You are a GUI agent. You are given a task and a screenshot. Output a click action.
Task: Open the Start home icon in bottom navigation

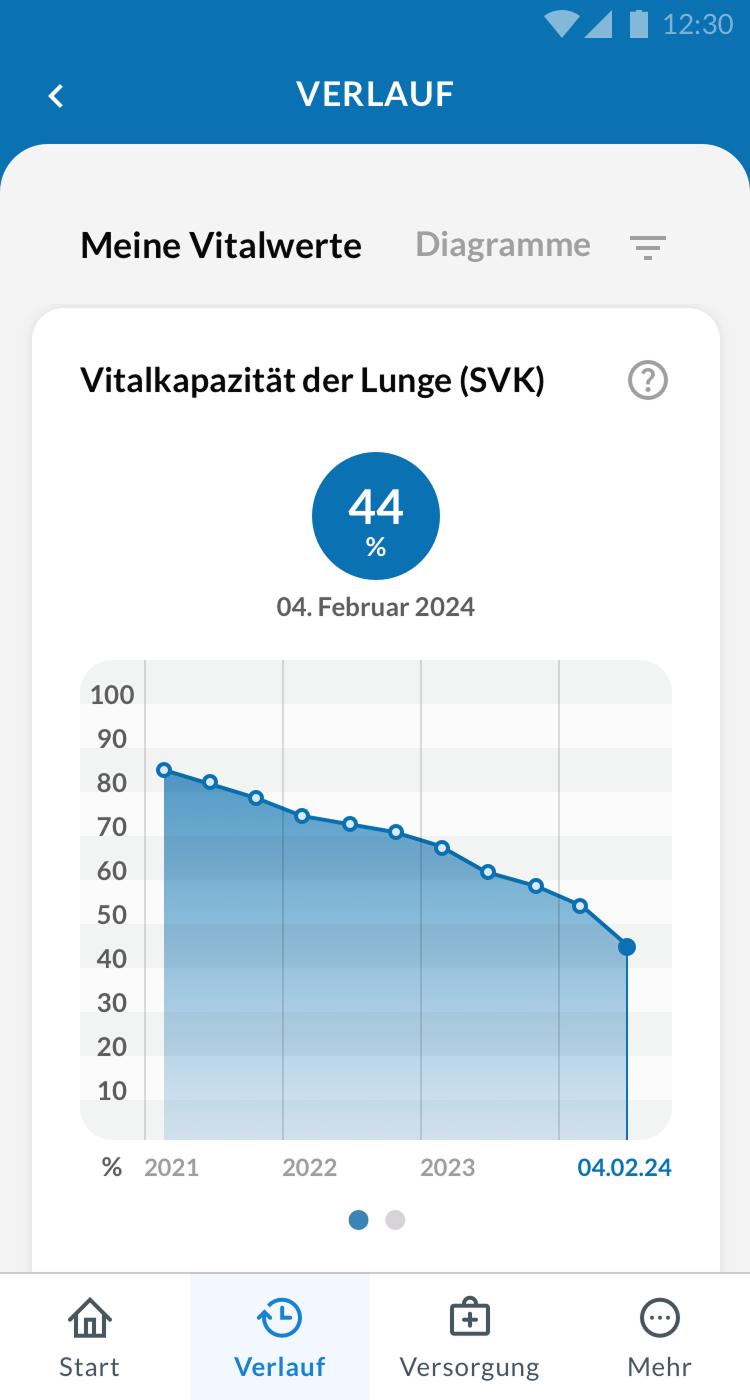(89, 1319)
